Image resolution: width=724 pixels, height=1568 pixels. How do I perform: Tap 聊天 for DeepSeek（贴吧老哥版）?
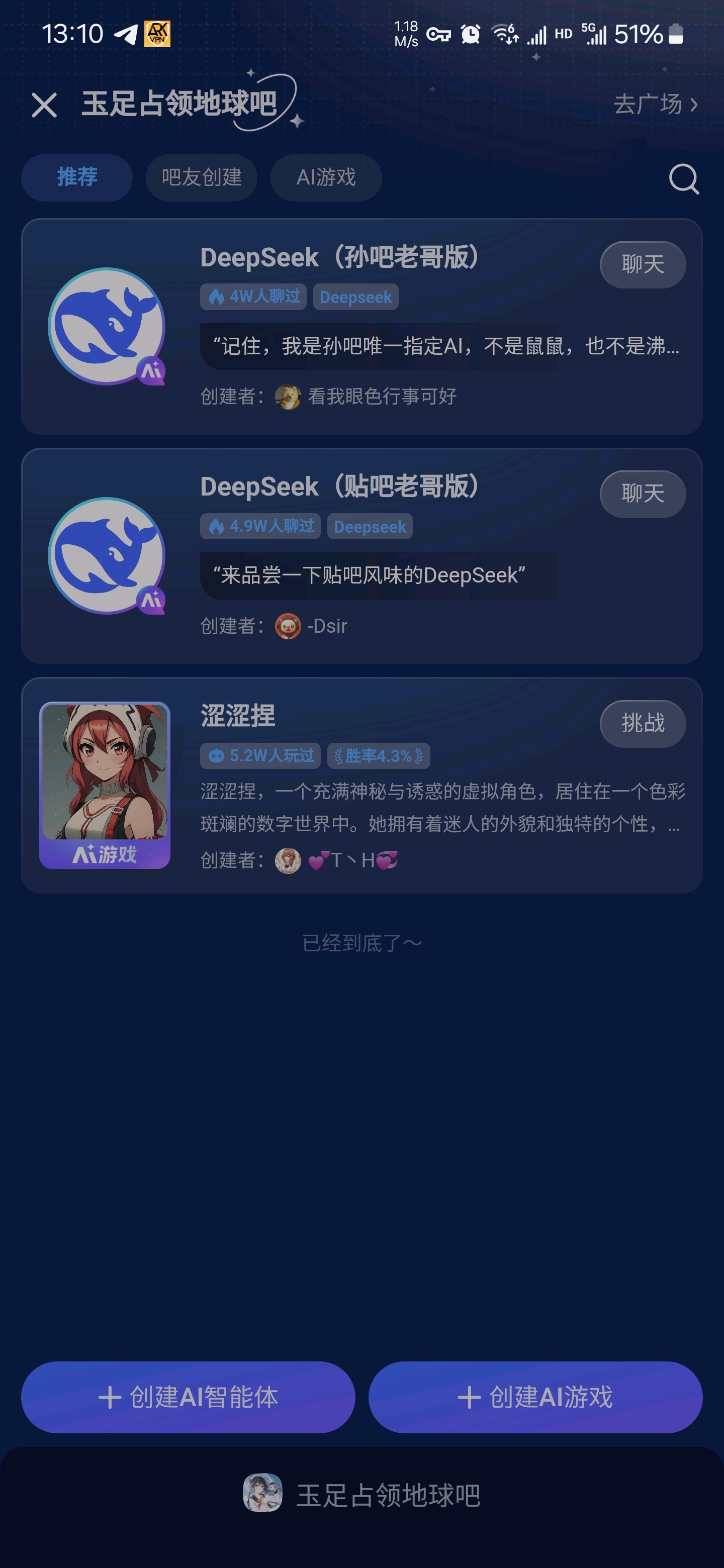click(643, 494)
